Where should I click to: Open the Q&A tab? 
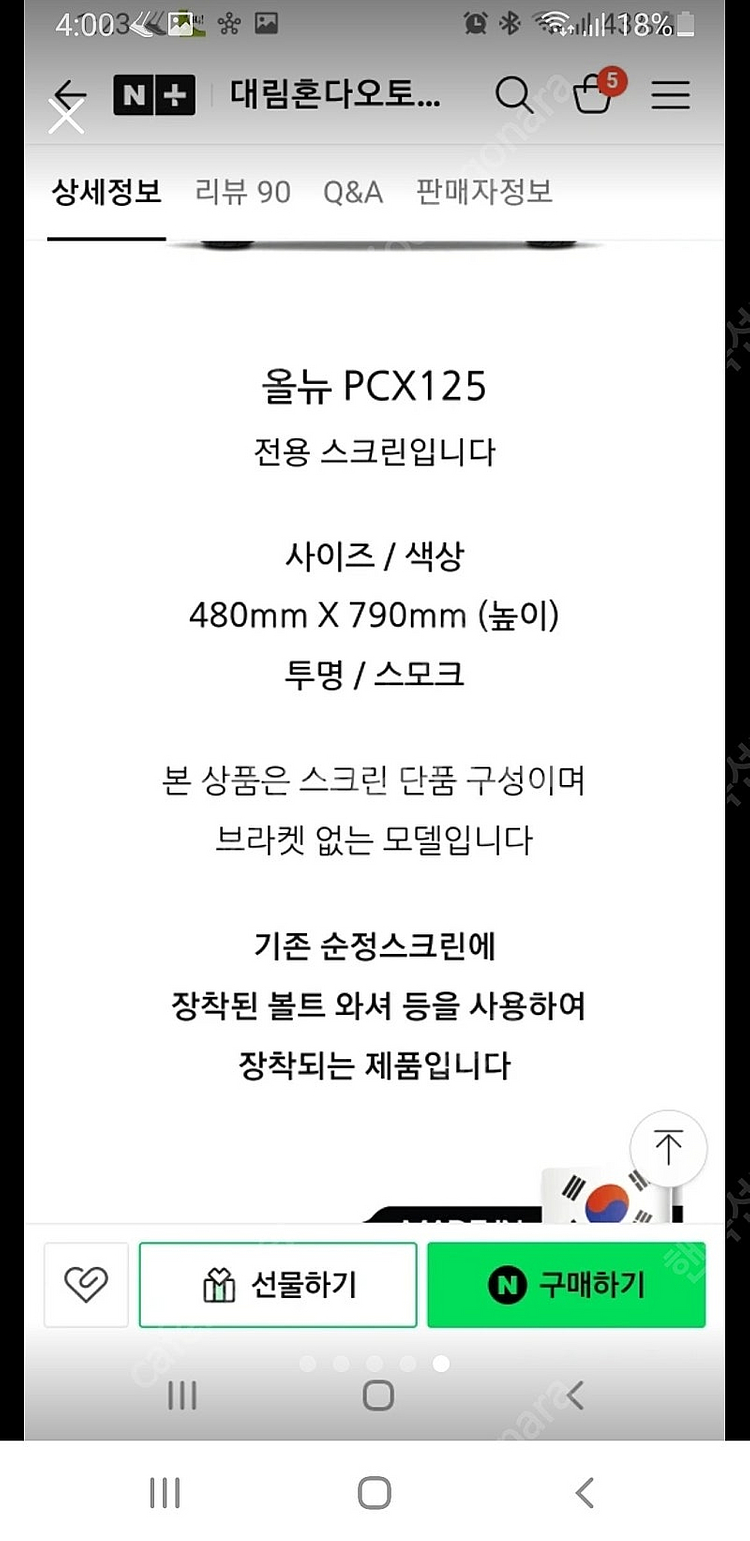pyautogui.click(x=352, y=192)
